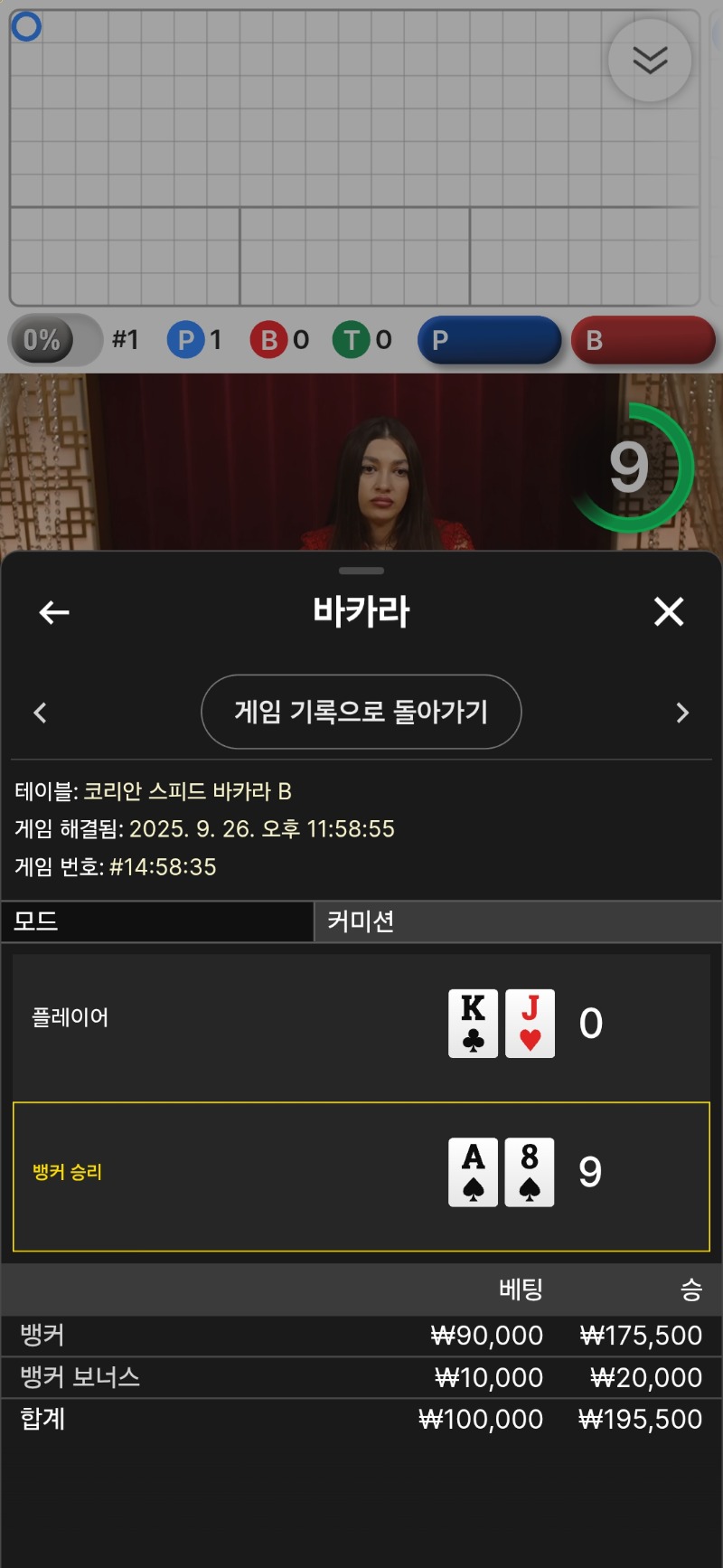The height and width of the screenshot is (1568, 723).
Task: Go back with the left arrow icon
Action: tap(54, 612)
